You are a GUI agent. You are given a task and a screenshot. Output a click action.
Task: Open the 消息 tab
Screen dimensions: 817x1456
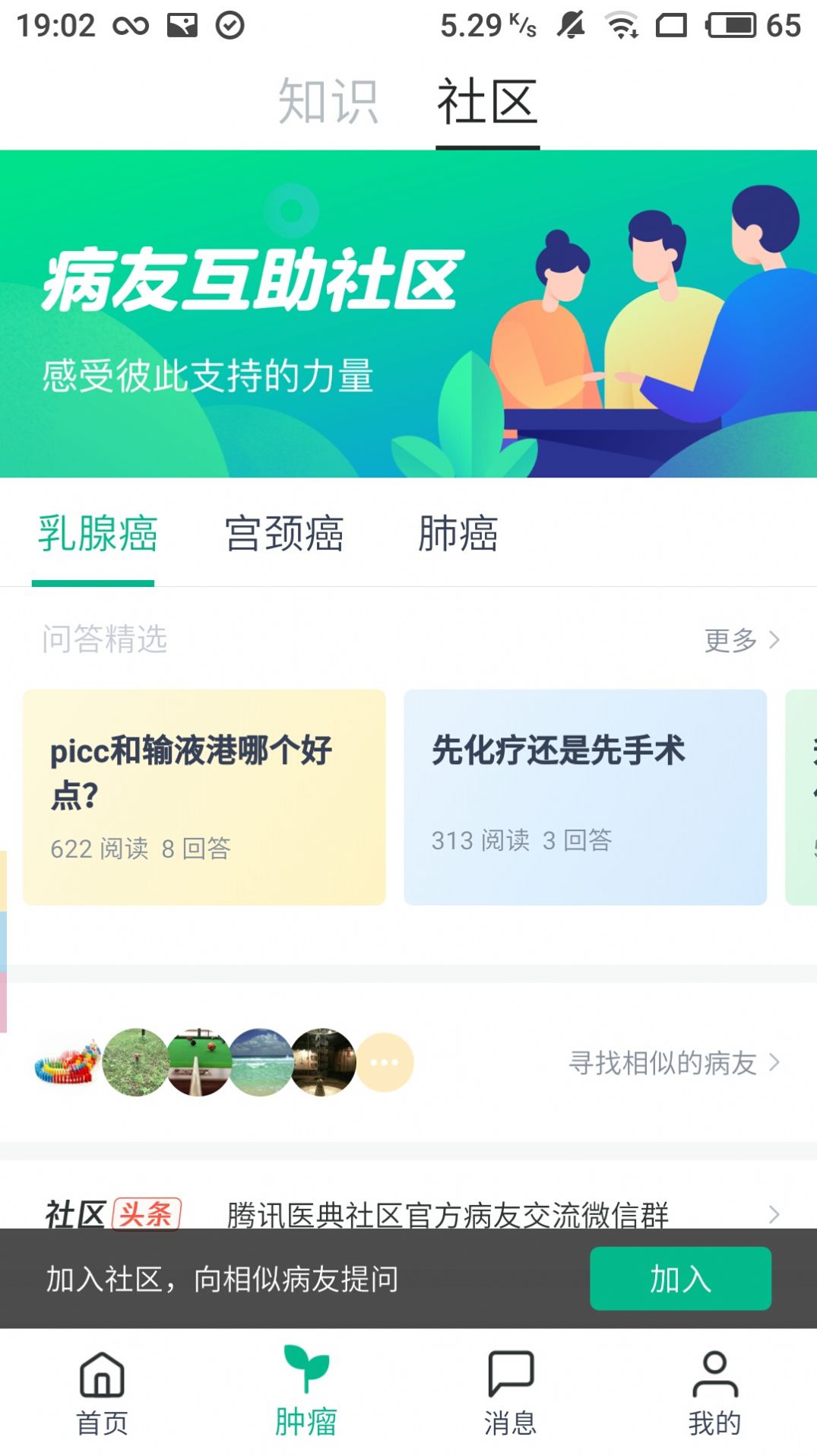point(511,1394)
